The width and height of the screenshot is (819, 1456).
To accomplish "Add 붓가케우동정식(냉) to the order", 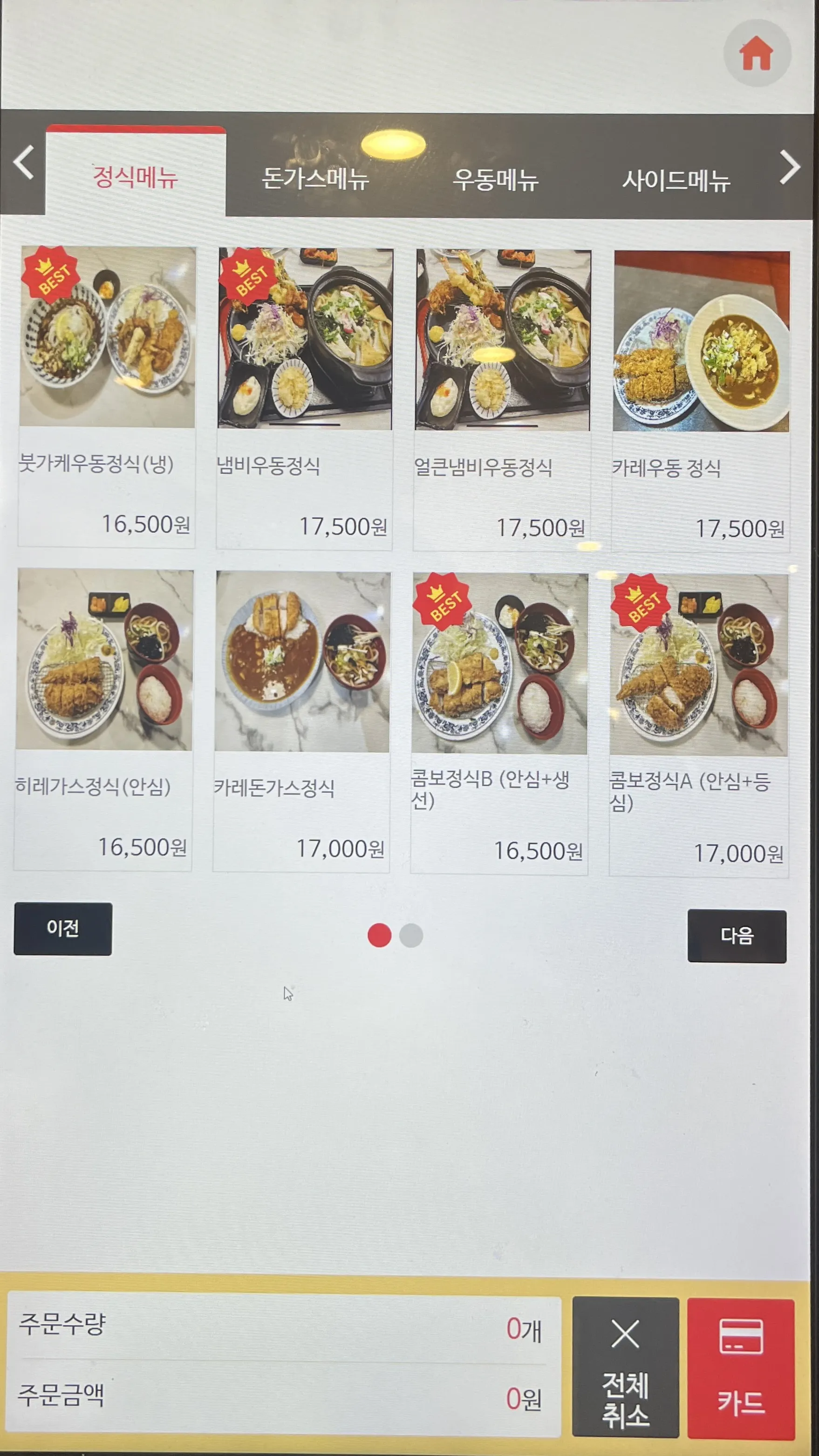I will pos(108,396).
